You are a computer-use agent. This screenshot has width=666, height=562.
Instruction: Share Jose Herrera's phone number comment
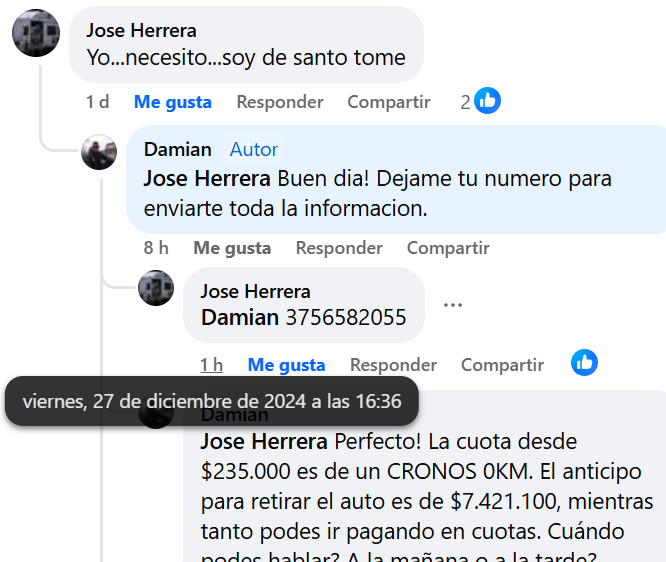click(x=502, y=365)
